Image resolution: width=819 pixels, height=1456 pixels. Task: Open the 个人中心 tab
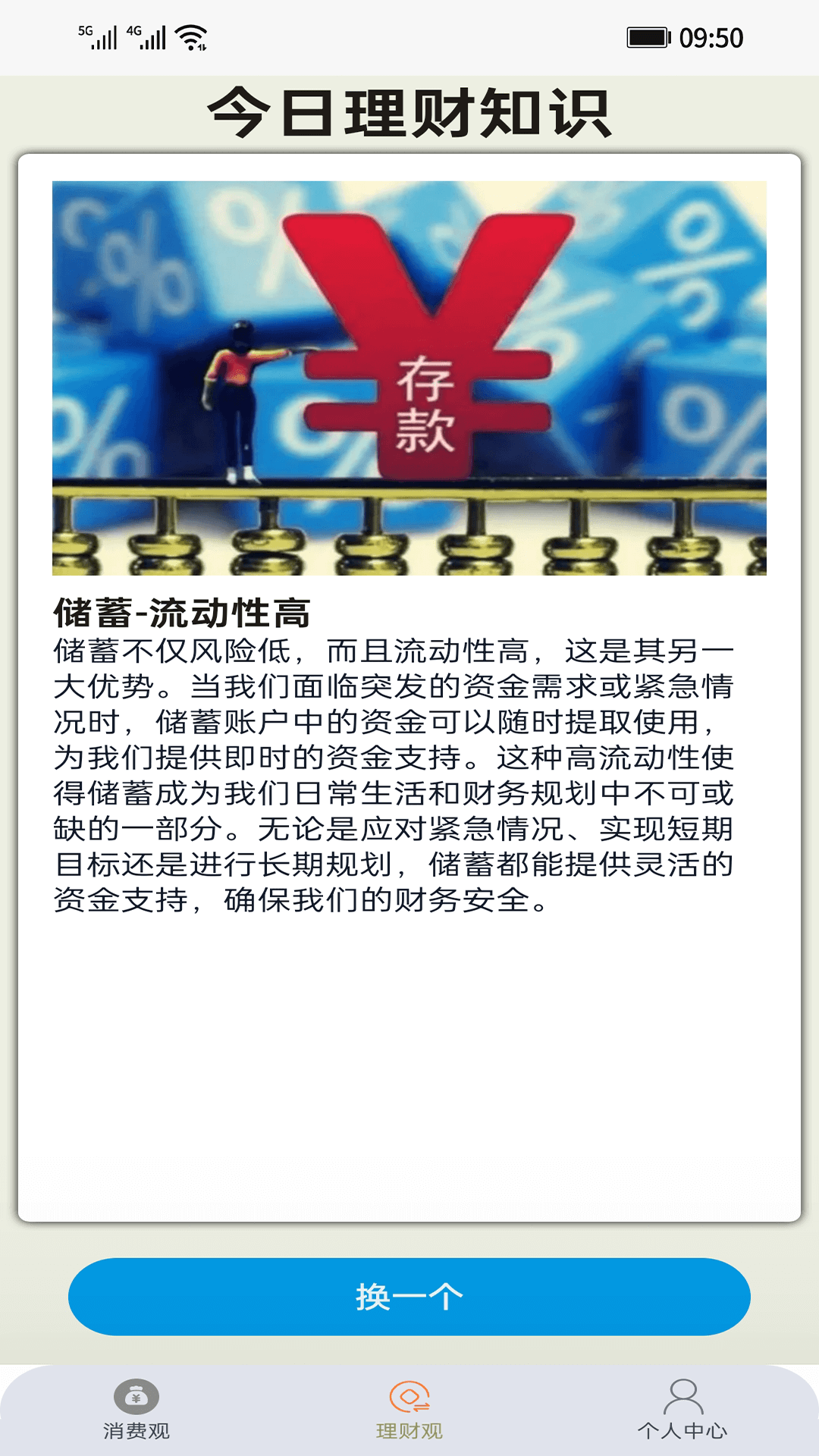682,1409
